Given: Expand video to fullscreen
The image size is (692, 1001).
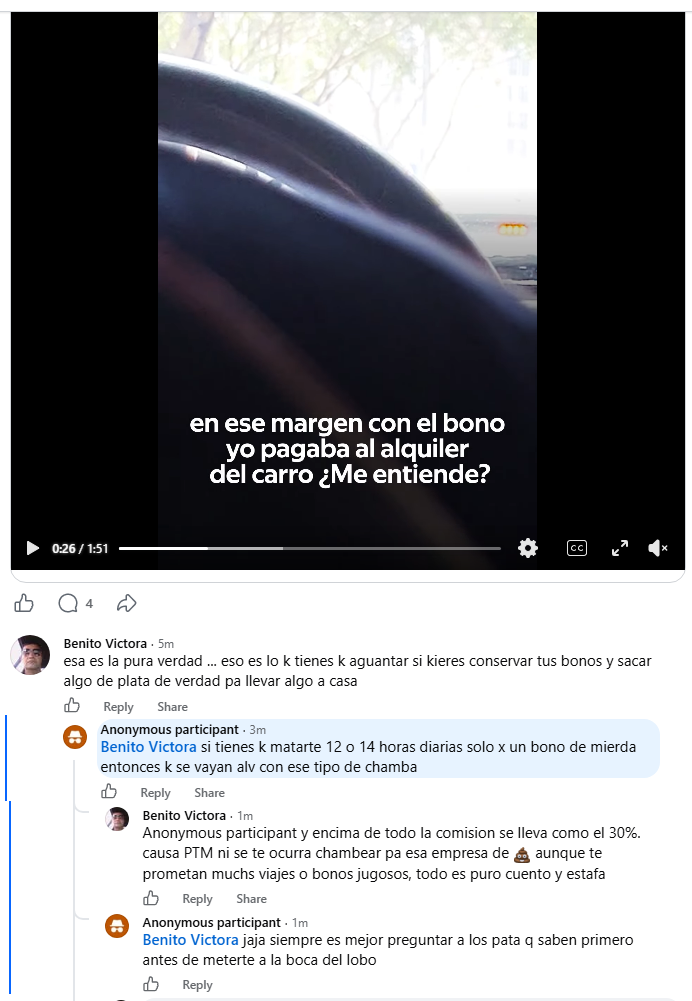Looking at the screenshot, I should (620, 548).
